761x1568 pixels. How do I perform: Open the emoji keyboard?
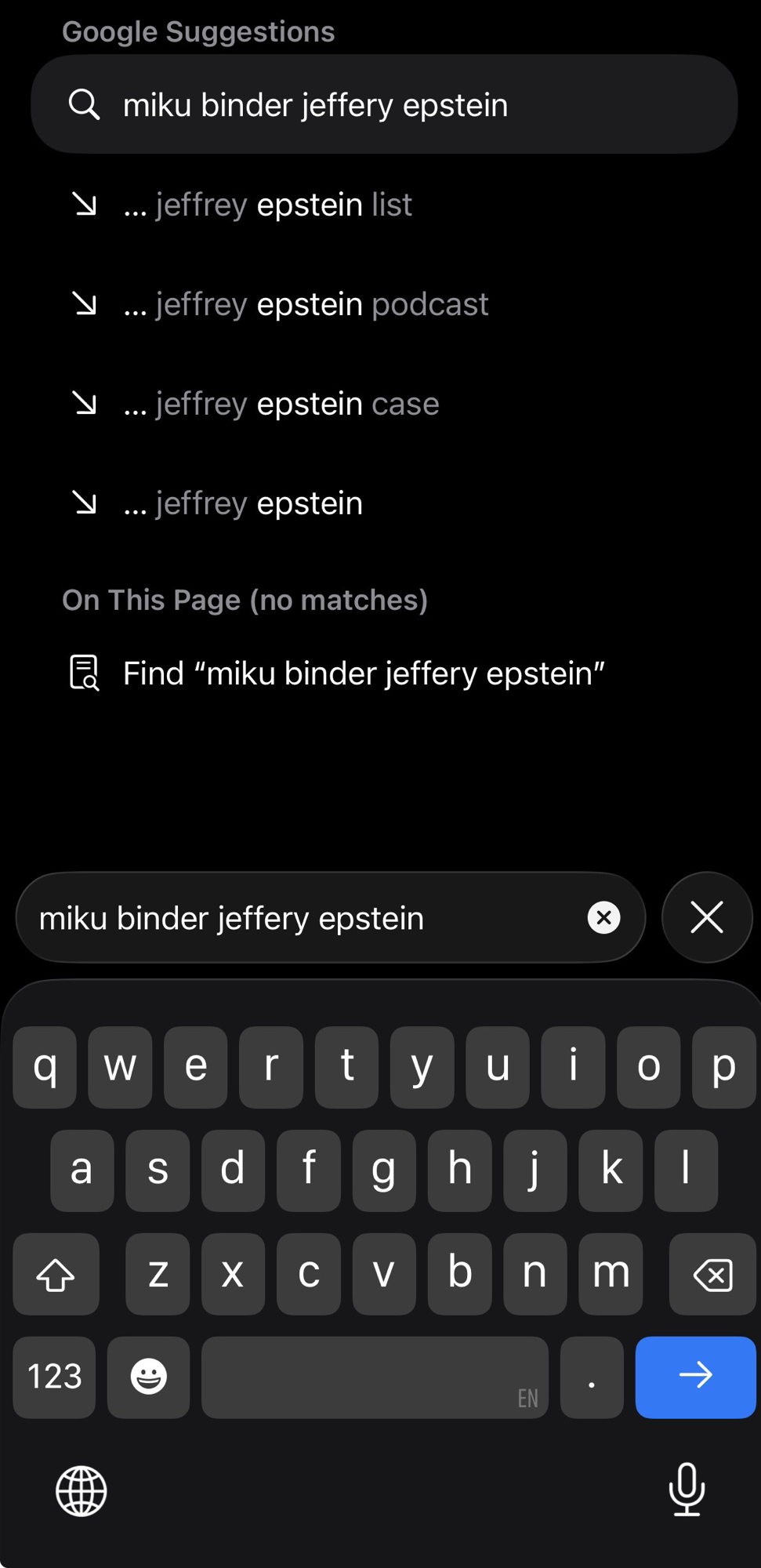(148, 1377)
